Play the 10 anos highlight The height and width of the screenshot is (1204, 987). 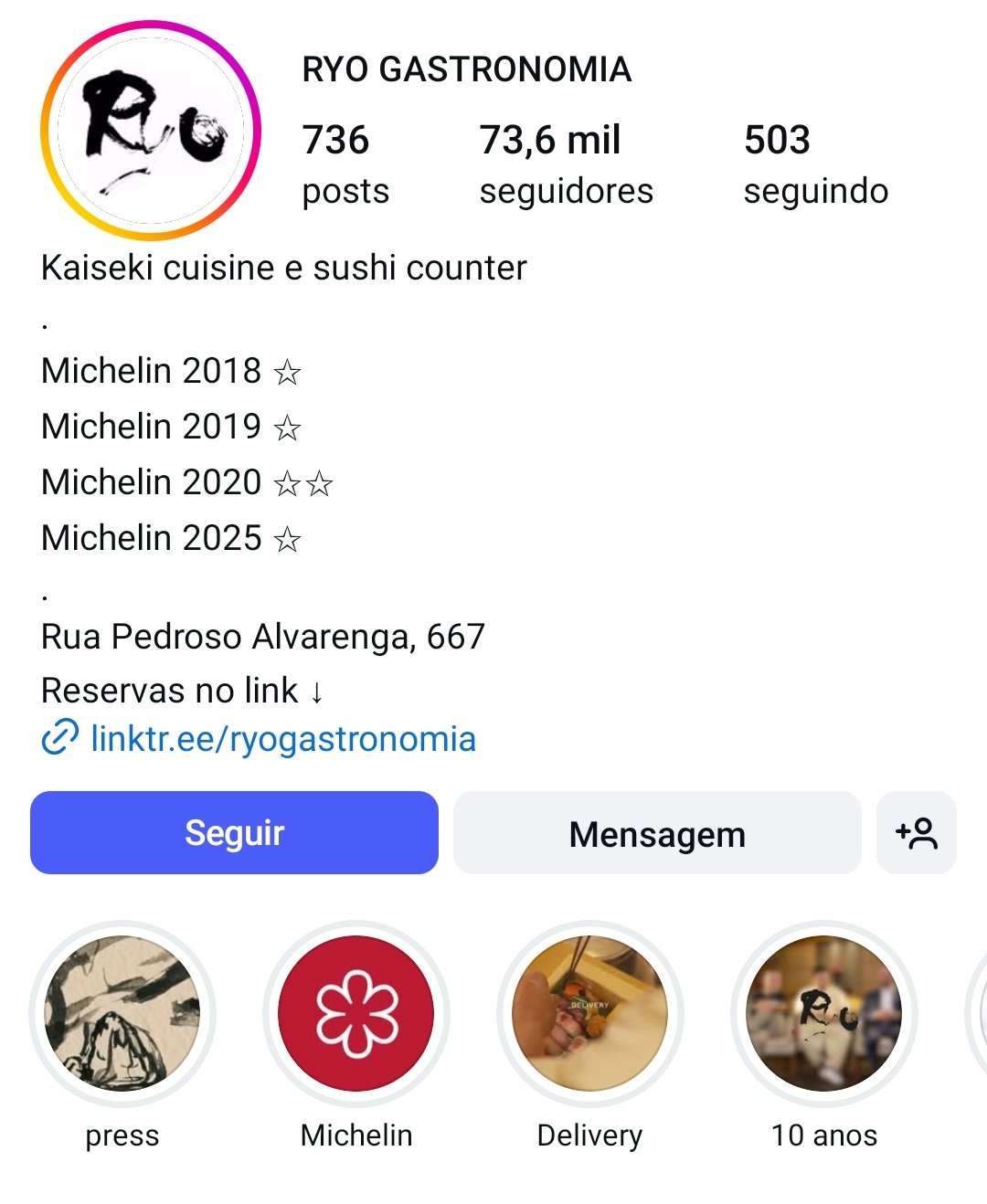coord(824,1014)
